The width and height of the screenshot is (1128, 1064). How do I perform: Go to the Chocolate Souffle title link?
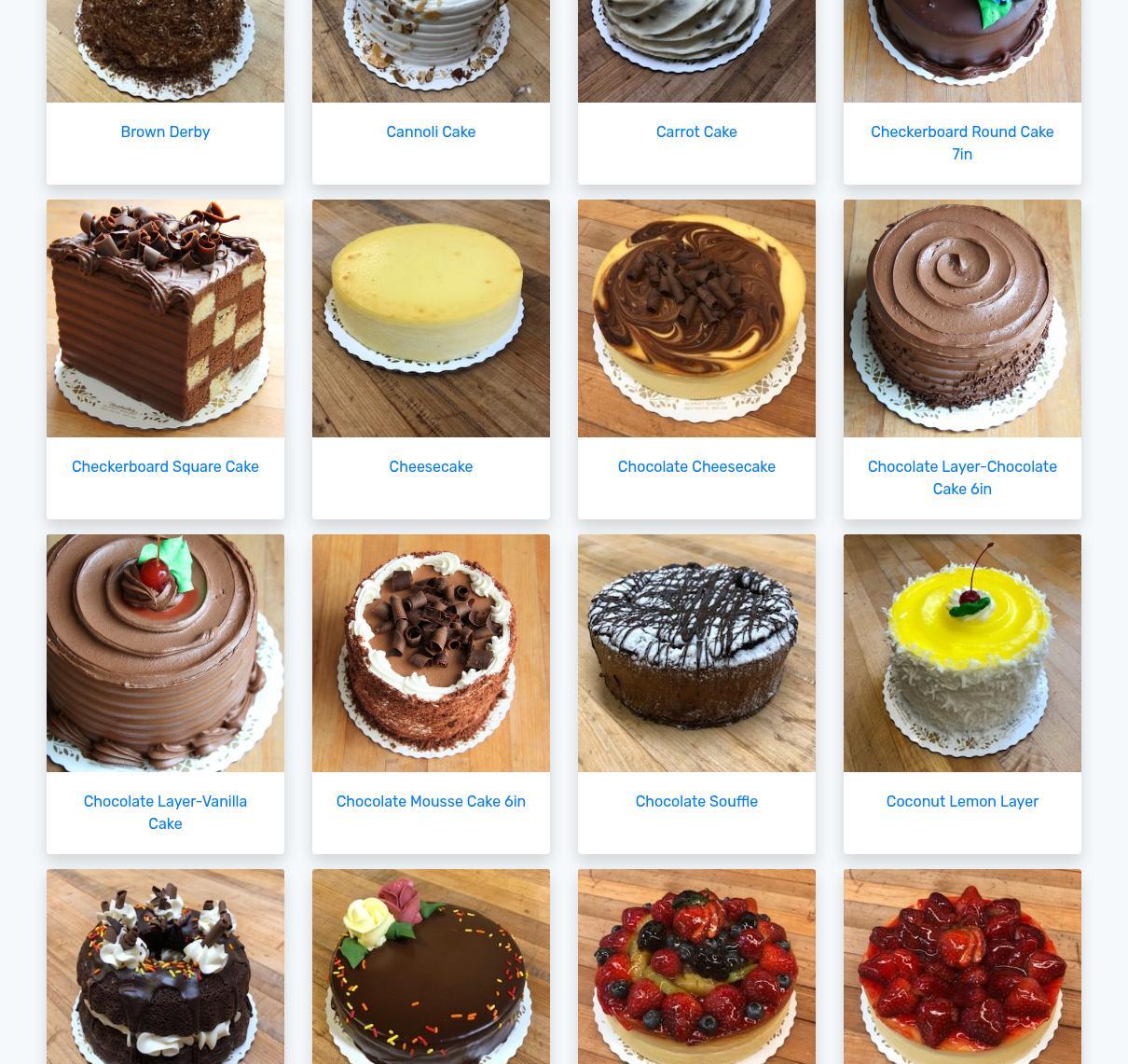(x=696, y=801)
